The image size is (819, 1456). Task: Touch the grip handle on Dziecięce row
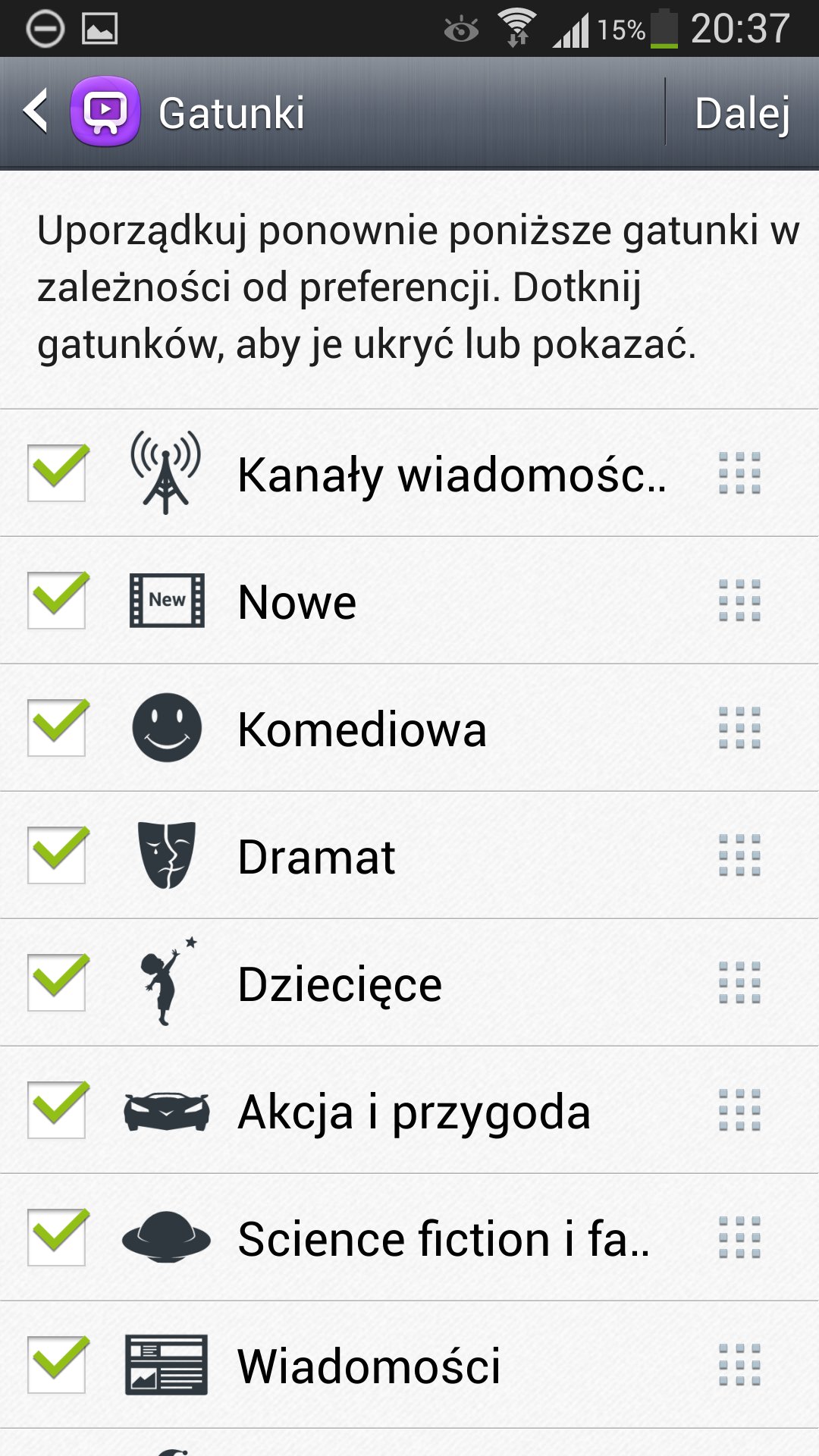point(739,983)
